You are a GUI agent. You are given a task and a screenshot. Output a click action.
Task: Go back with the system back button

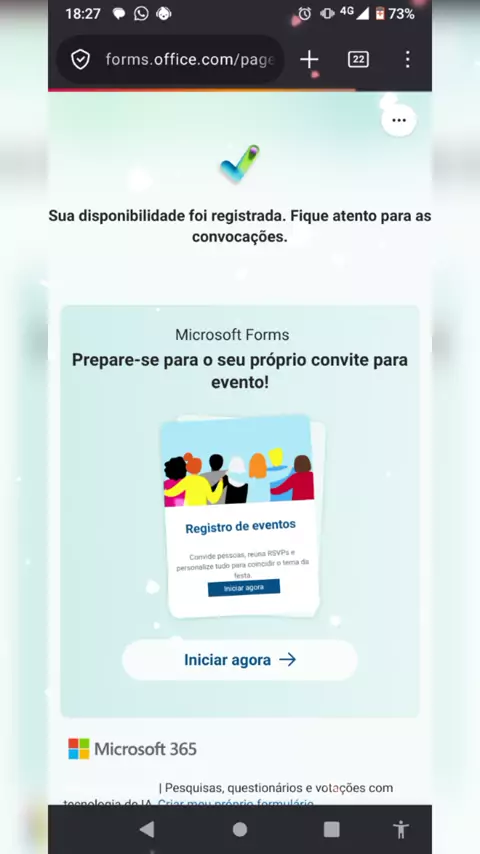click(x=147, y=829)
